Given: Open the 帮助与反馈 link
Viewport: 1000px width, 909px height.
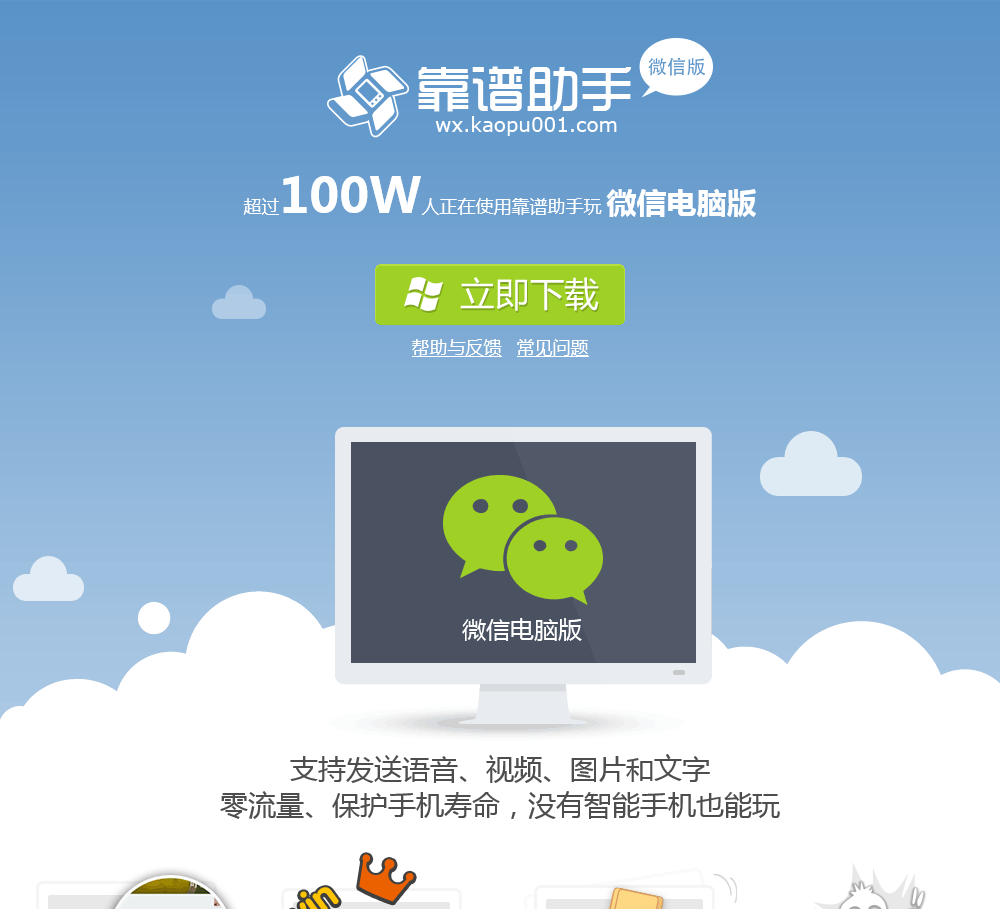Looking at the screenshot, I should tap(456, 348).
